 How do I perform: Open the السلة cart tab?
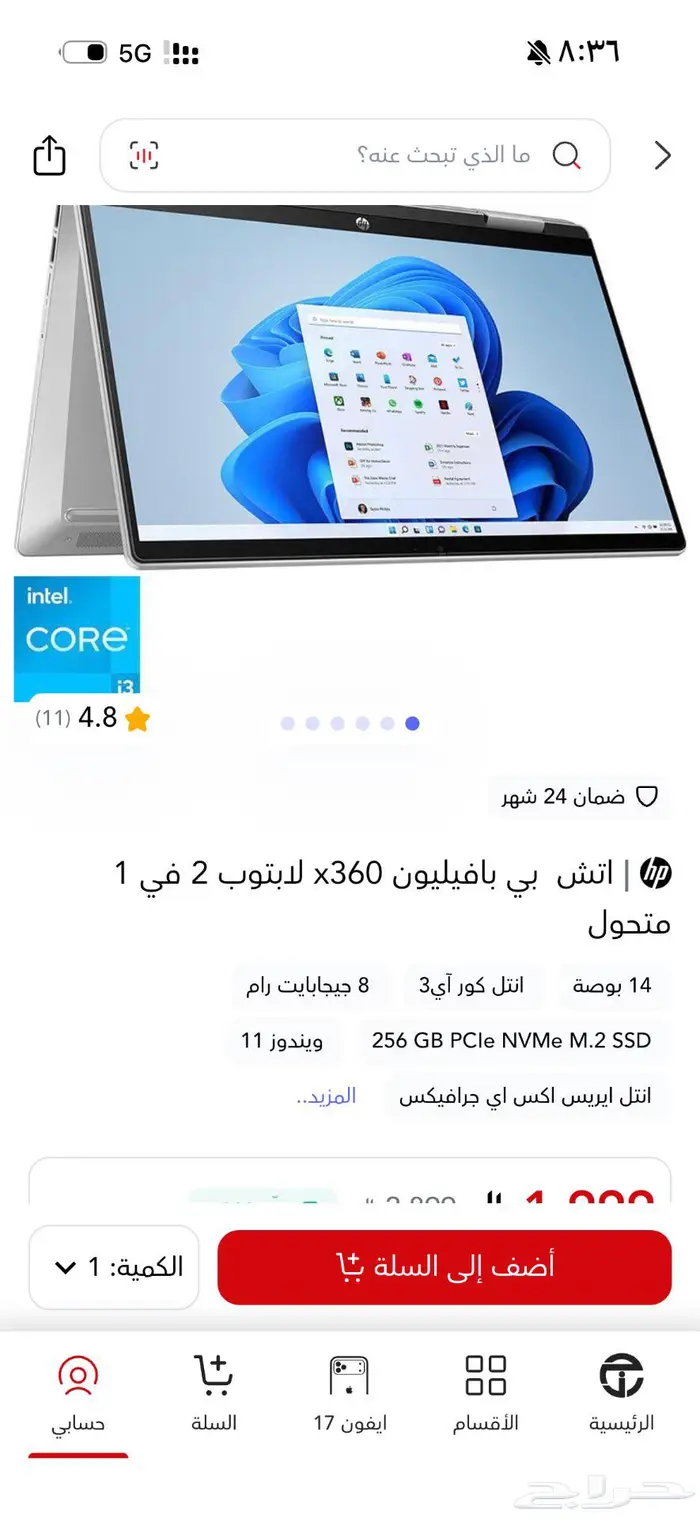[214, 1394]
